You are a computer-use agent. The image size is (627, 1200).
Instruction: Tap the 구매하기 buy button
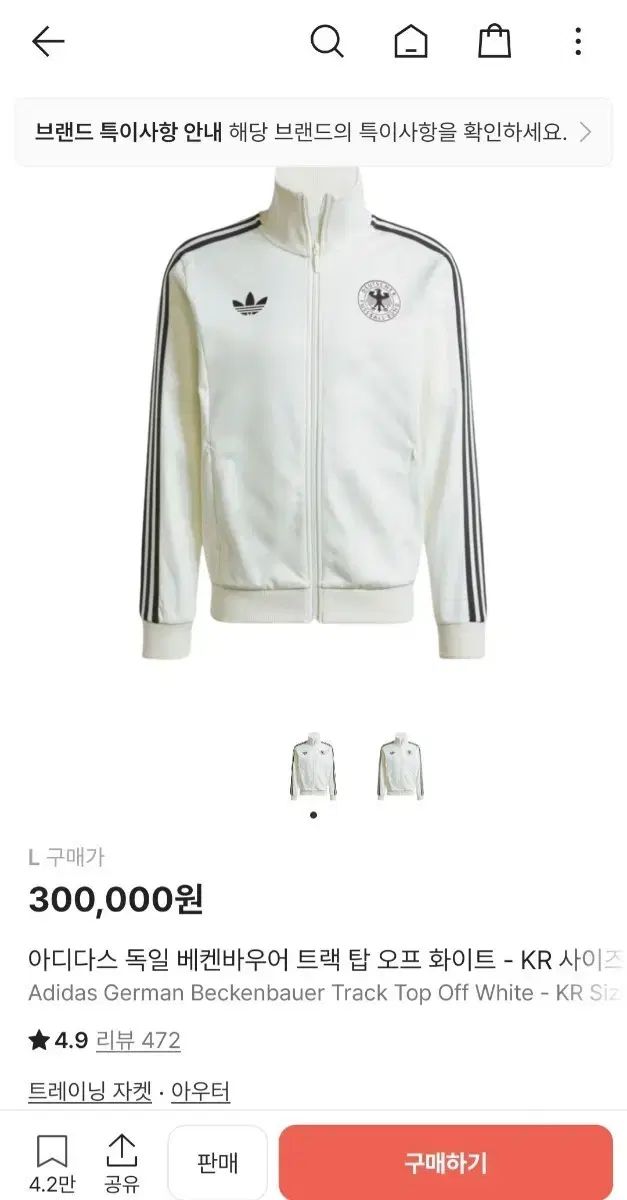pos(445,1163)
